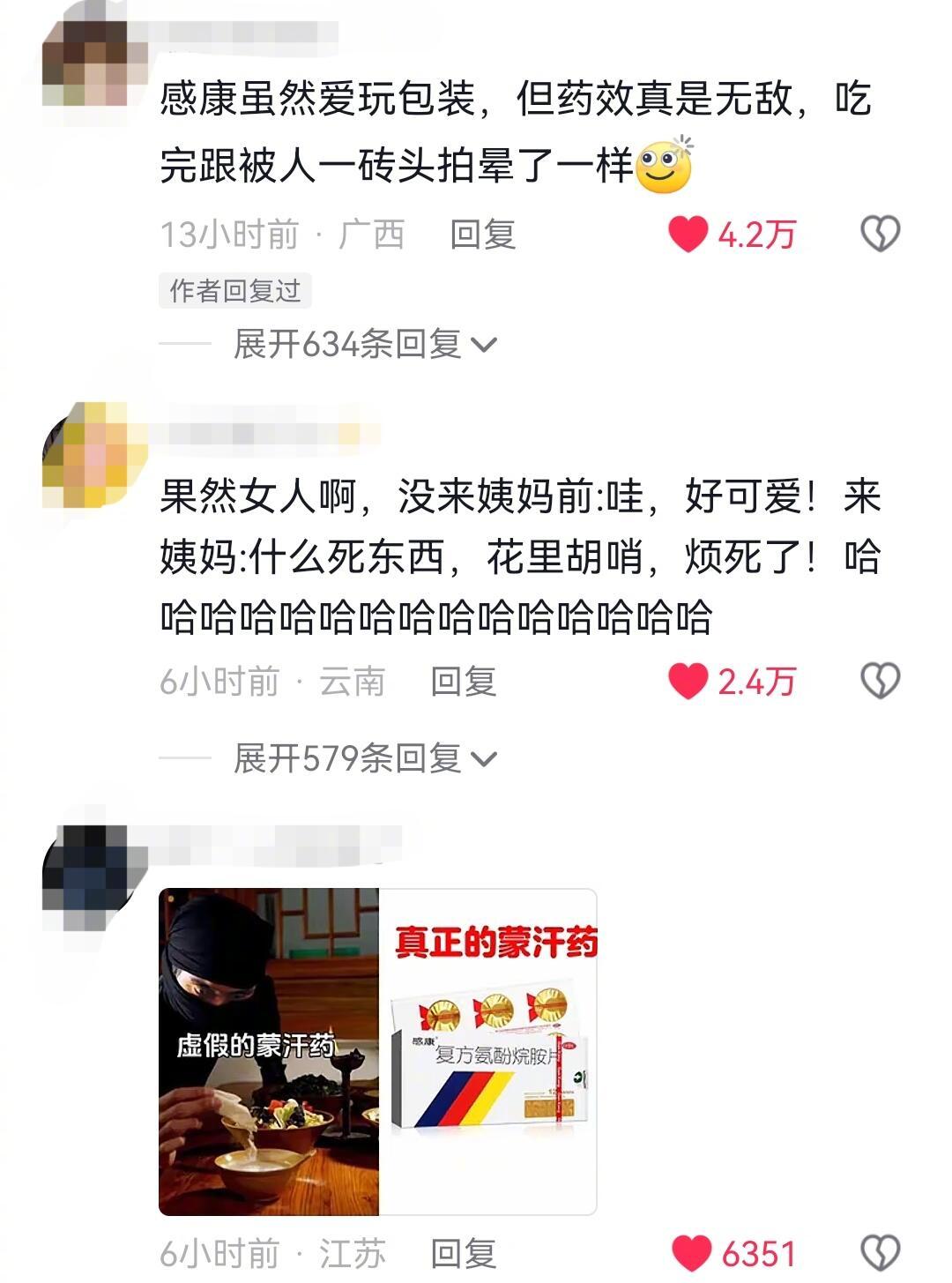The image size is (952, 1283).
Task: Dislike the 广西 comment about 感康
Action: 880,235
